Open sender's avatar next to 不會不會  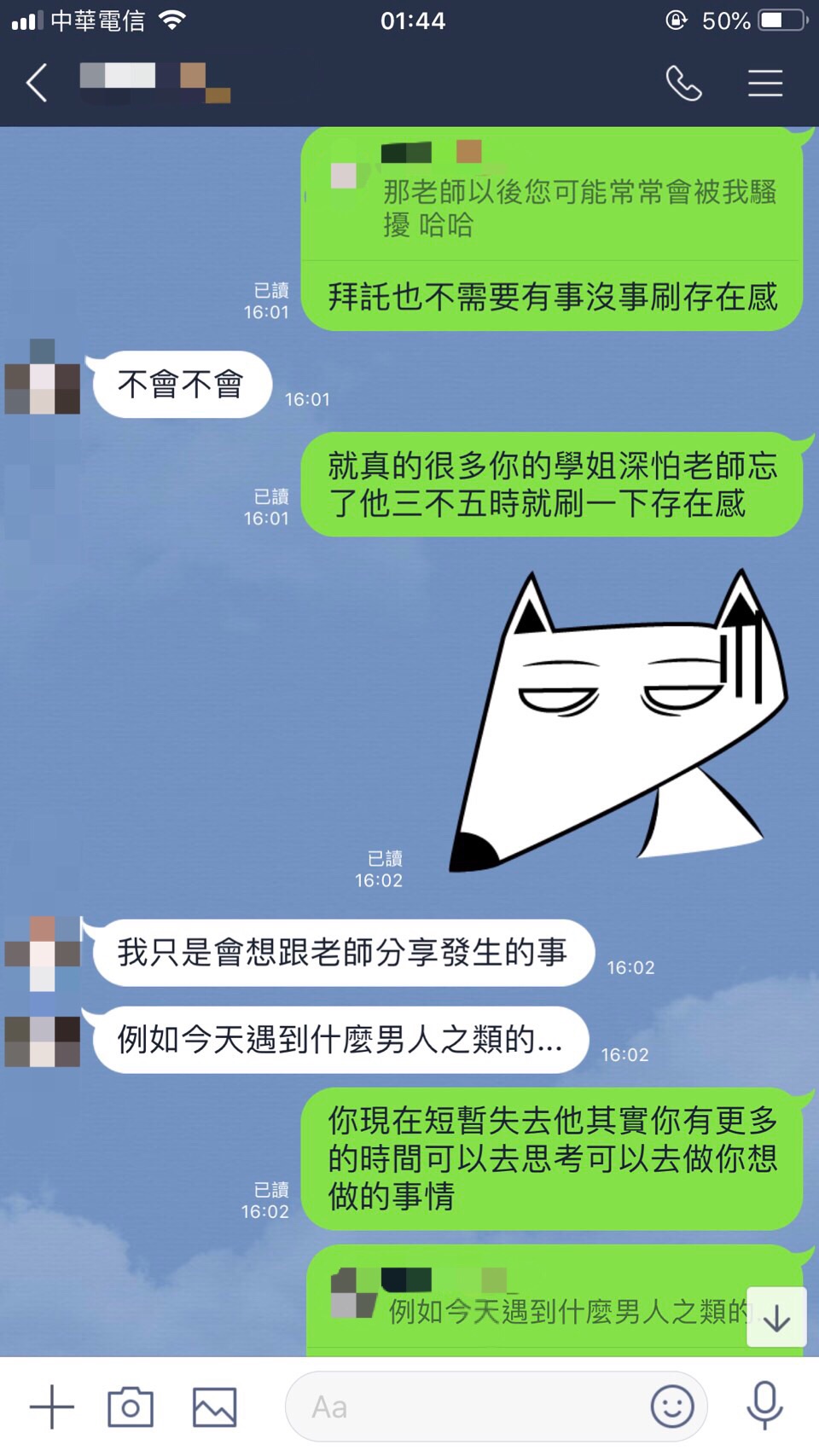coord(43,380)
